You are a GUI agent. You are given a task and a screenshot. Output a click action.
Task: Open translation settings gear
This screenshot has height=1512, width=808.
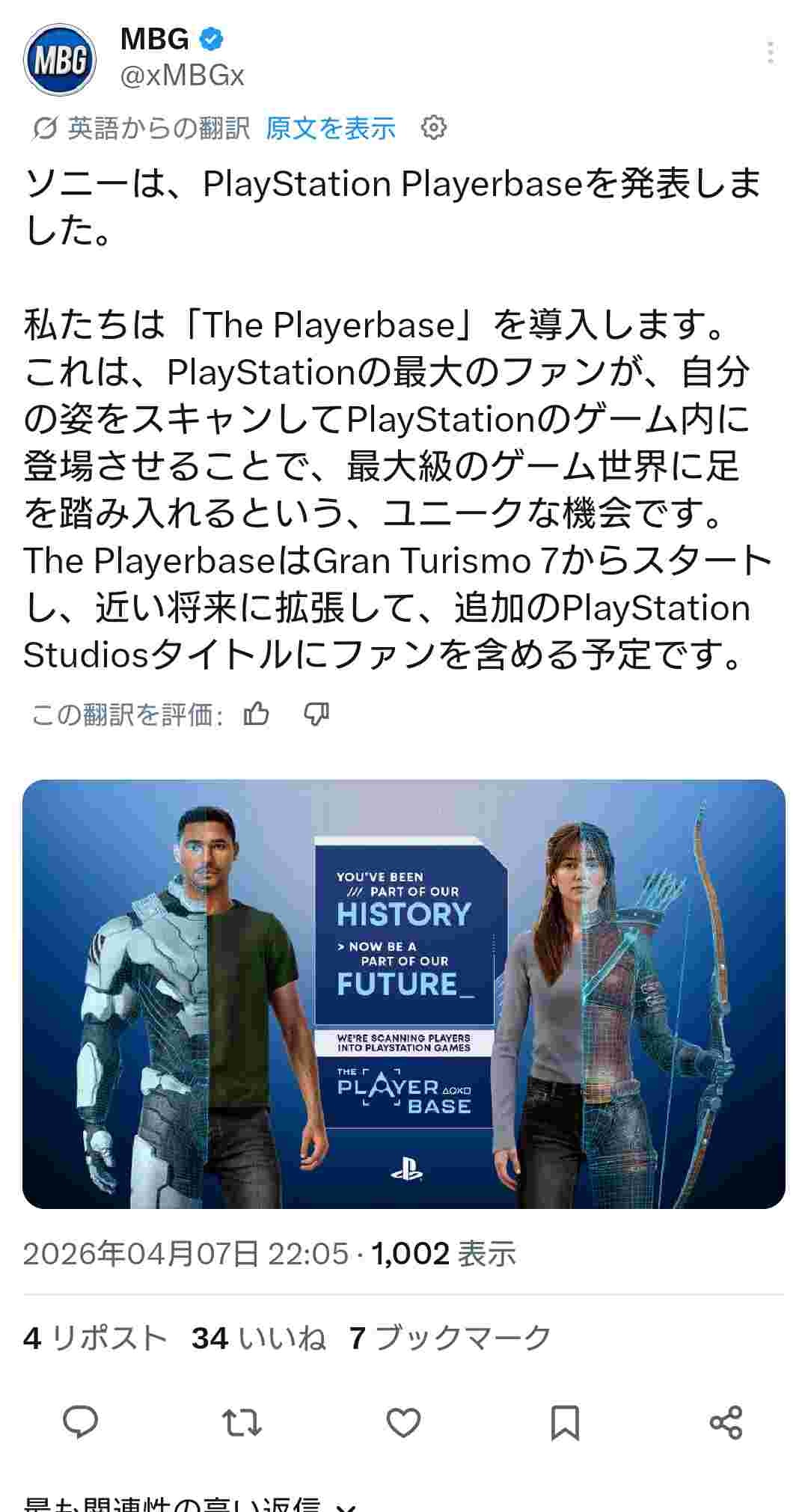(434, 128)
